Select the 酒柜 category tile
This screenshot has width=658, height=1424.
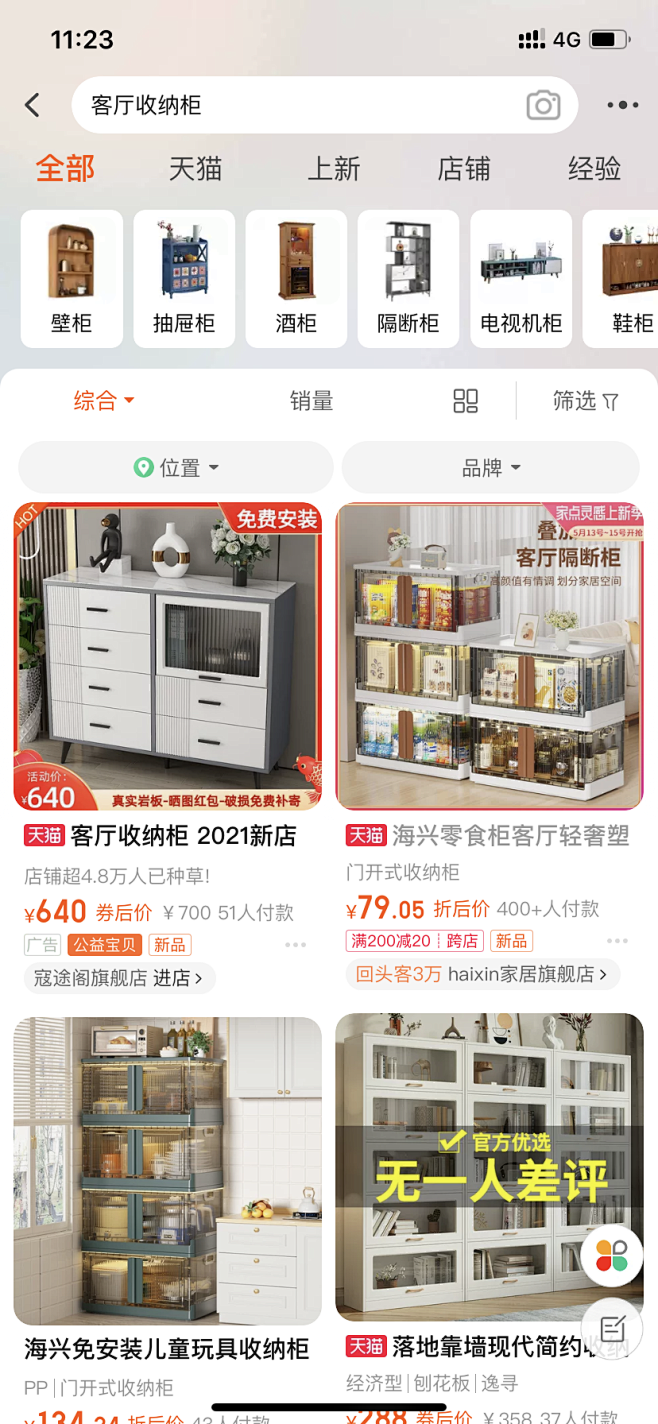[x=296, y=279]
